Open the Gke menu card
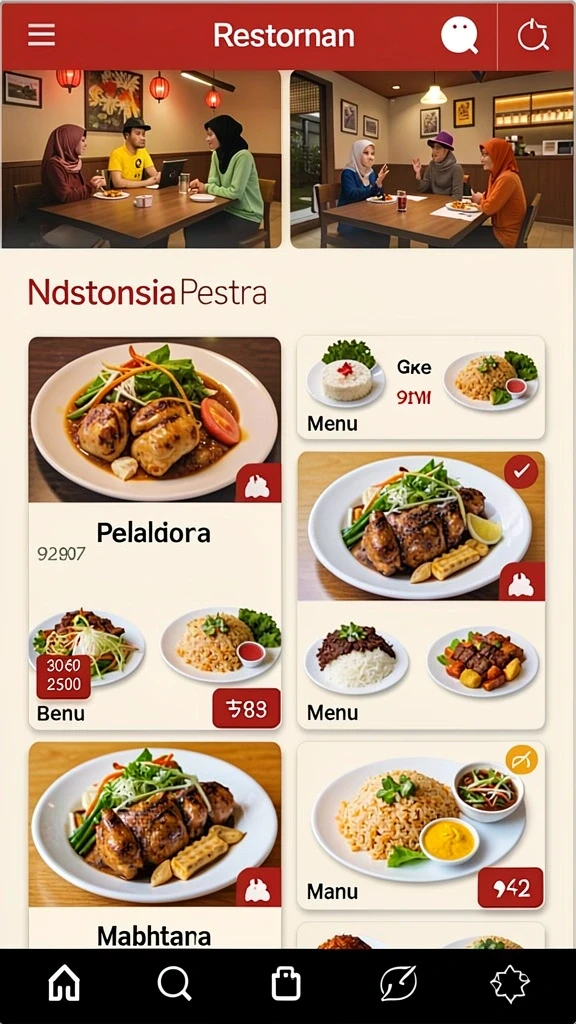The image size is (576, 1024). [421, 387]
